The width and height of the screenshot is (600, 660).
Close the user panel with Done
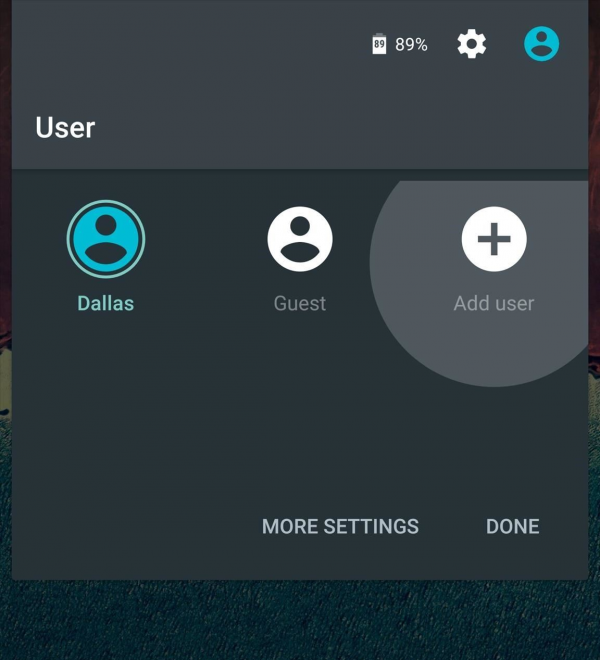click(512, 526)
